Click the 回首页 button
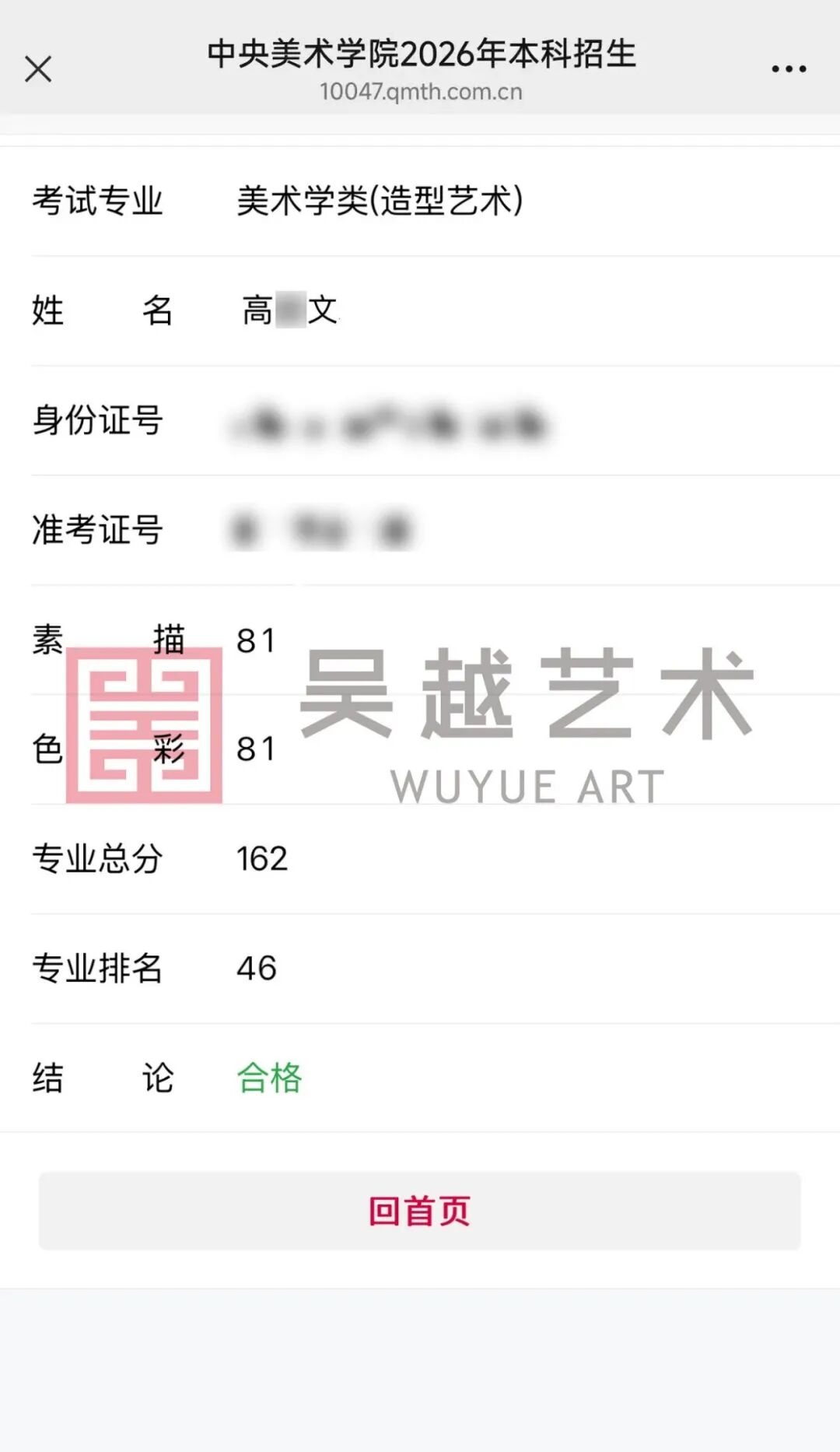Screen dimensions: 840x1452 [x=420, y=1211]
